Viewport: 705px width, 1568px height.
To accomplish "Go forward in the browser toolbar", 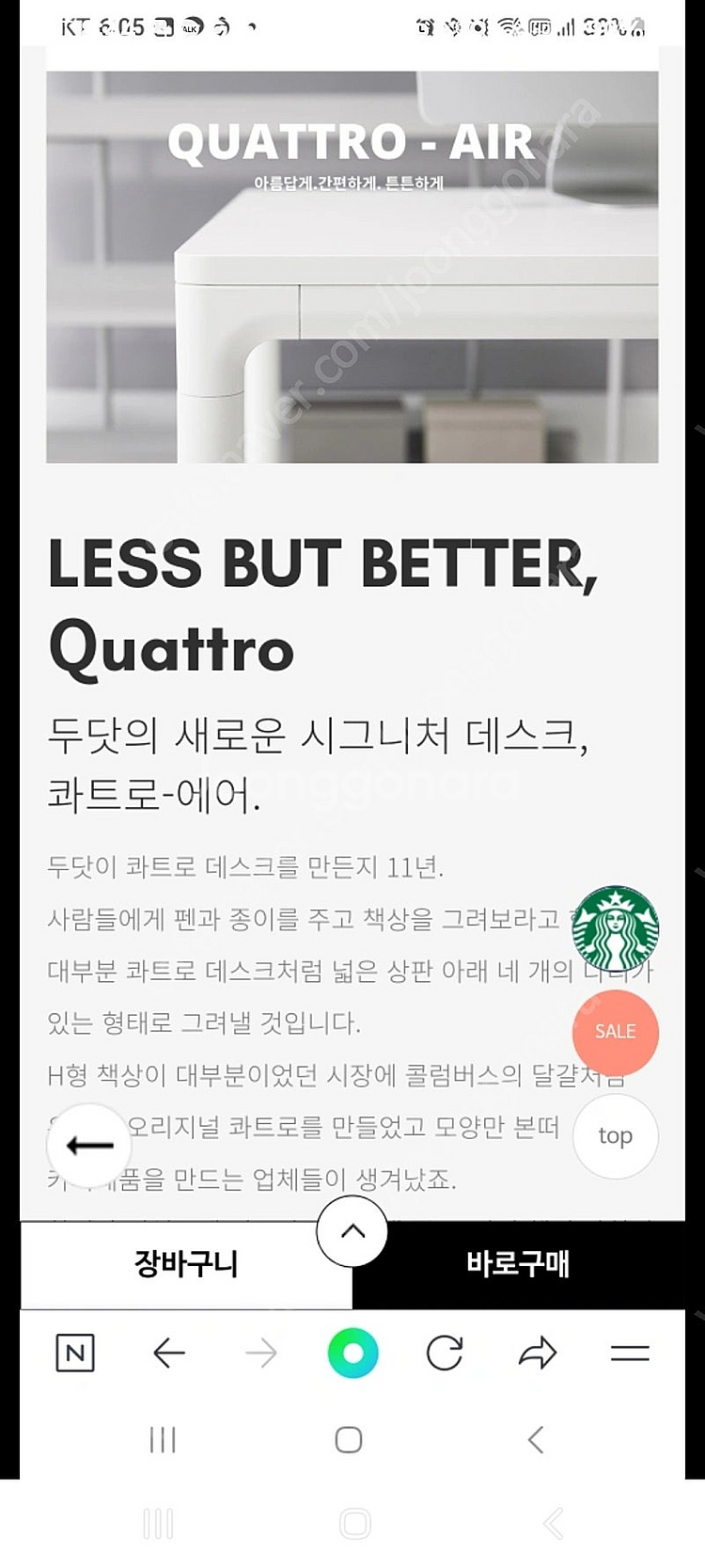I will click(260, 1354).
